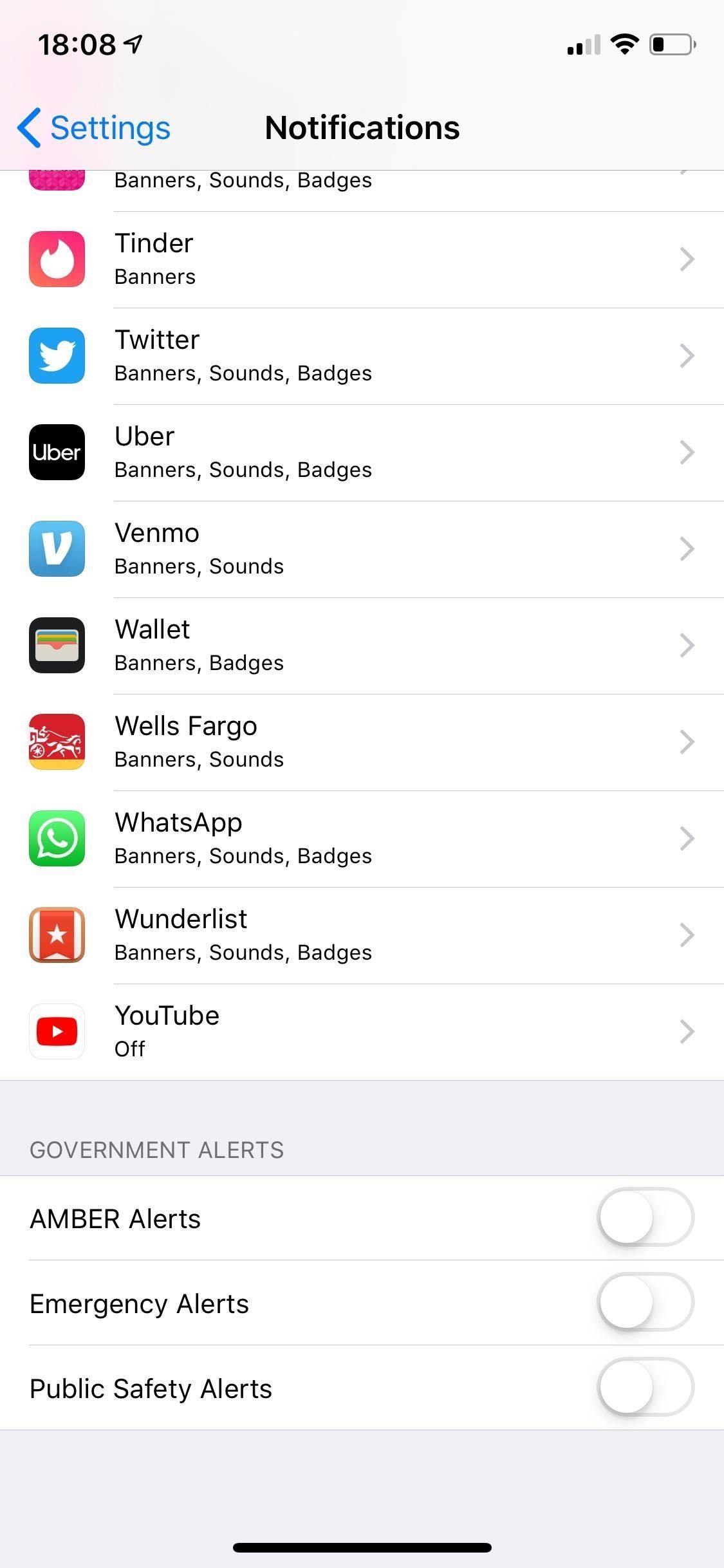This screenshot has height=1568, width=724.
Task: Open Wallet notification settings
Action: point(362,646)
